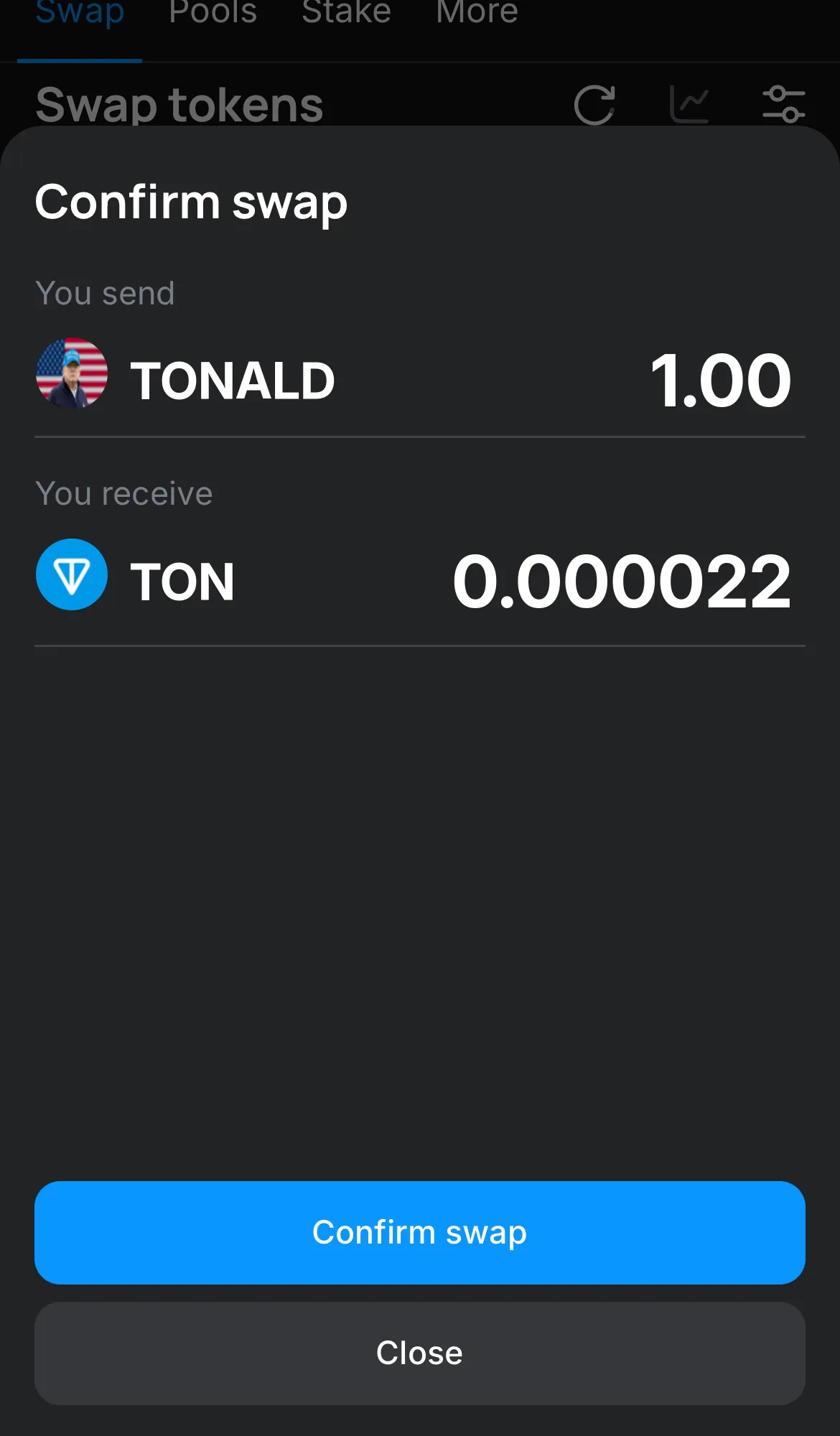Close the confirmation dialog
The width and height of the screenshot is (840, 1436).
pyautogui.click(x=420, y=1353)
